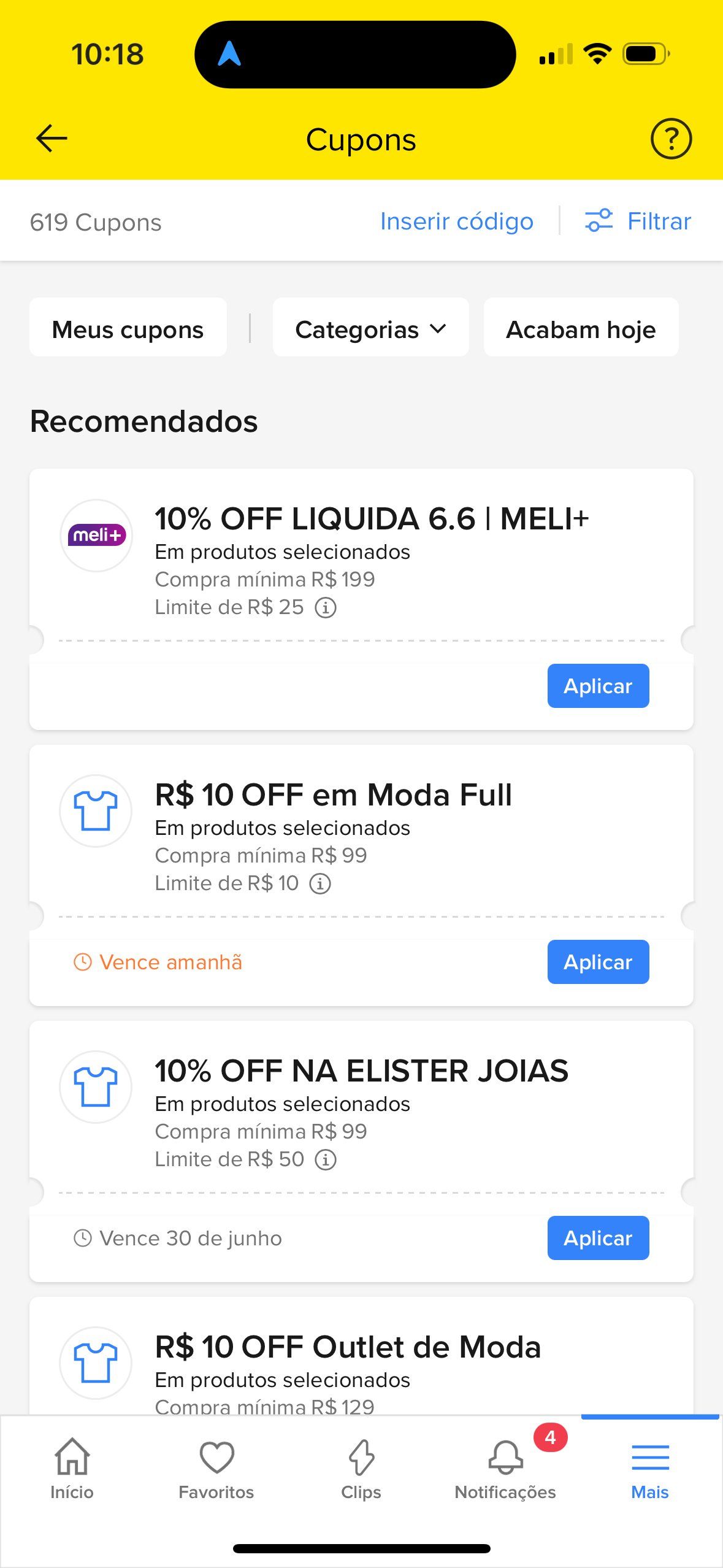This screenshot has width=723, height=1568.
Task: Expand the Categorias dropdown
Action: tap(370, 328)
